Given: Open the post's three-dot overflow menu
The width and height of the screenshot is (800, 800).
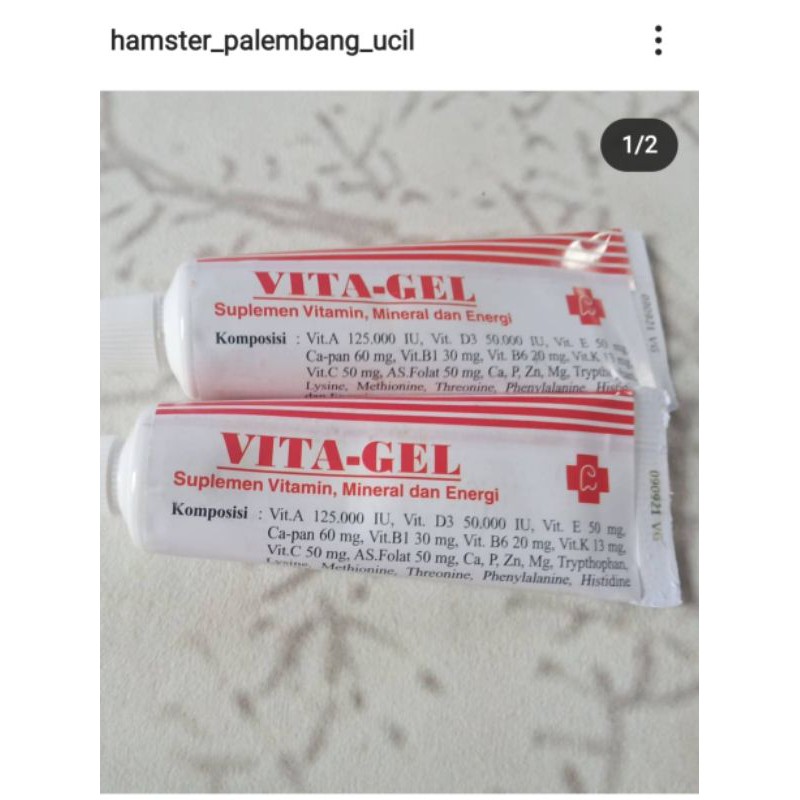Looking at the screenshot, I should [658, 41].
